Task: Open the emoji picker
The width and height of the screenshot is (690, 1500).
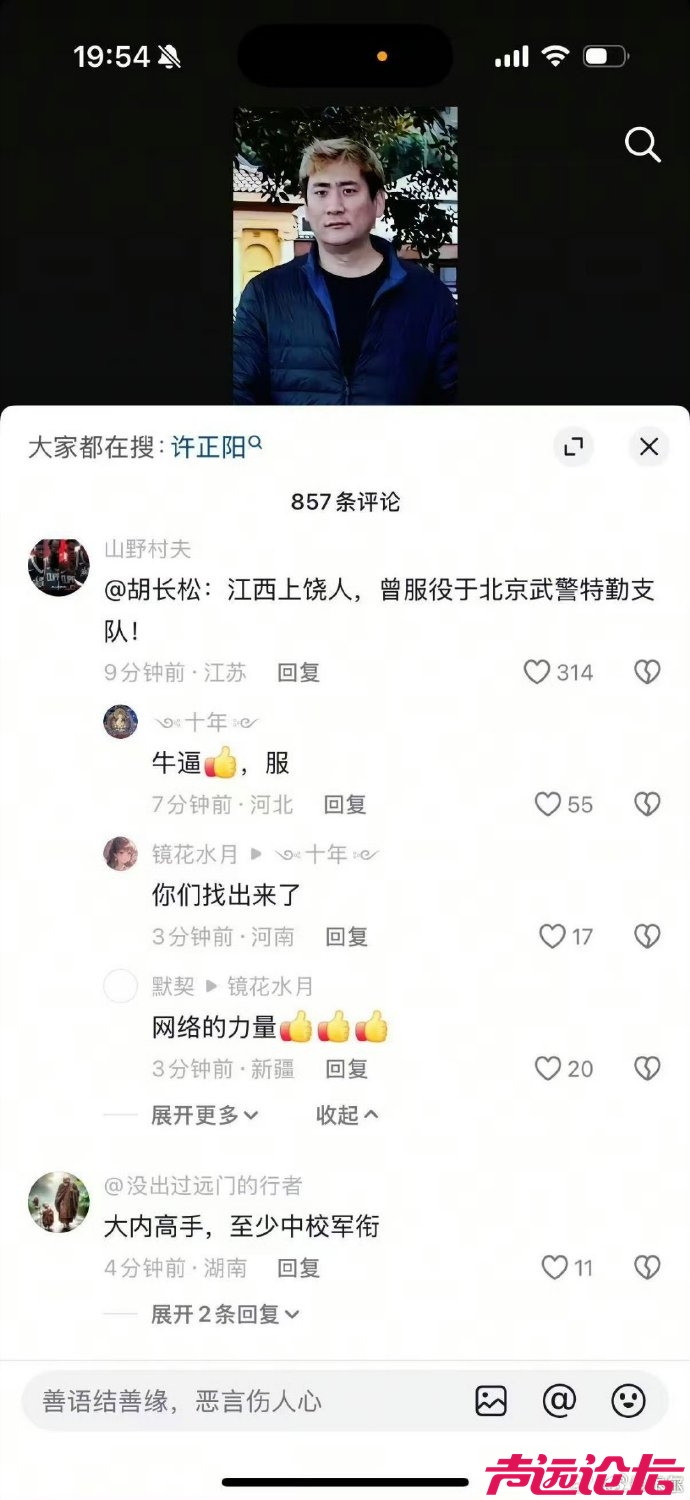Action: 628,1401
